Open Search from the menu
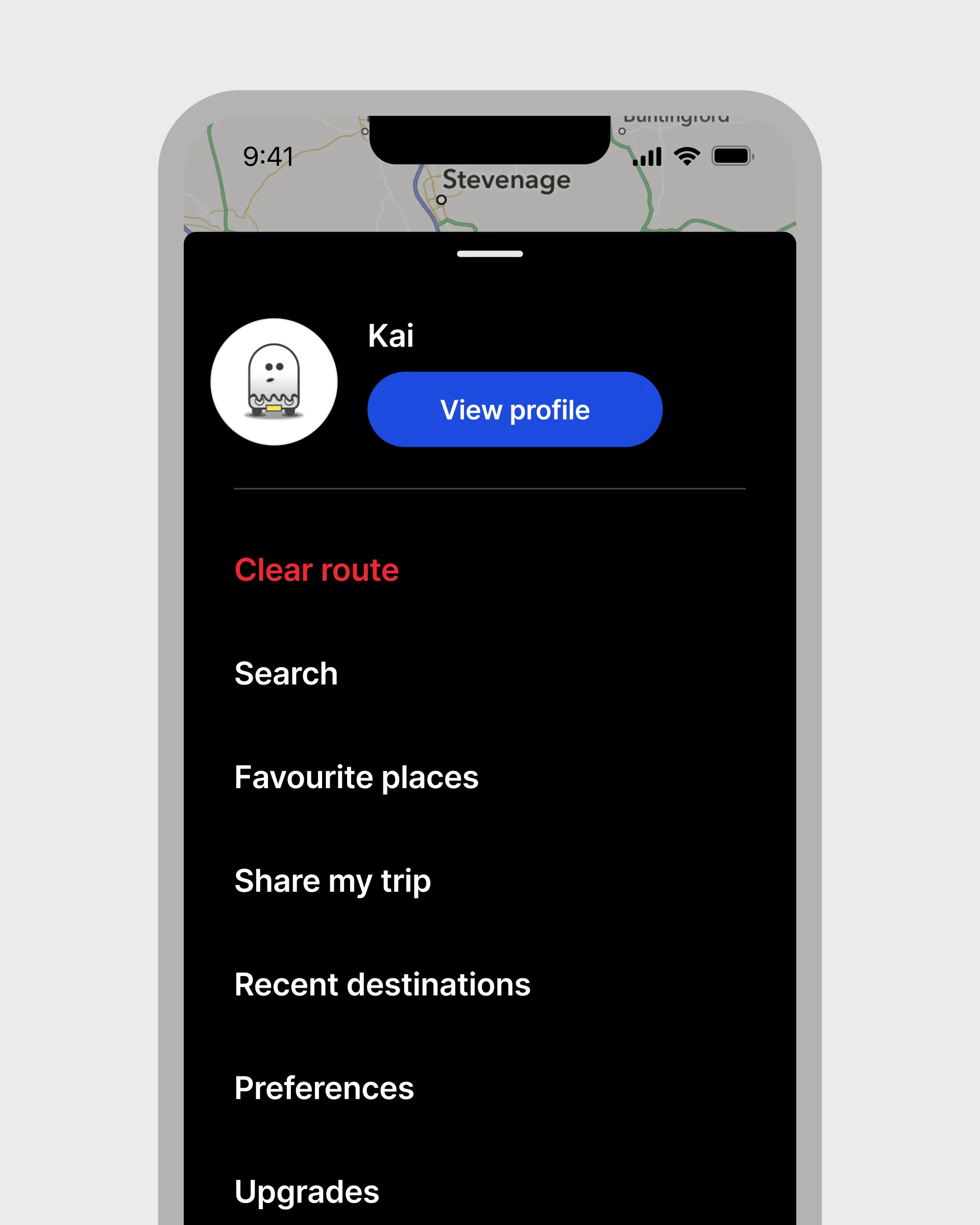Viewport: 980px width, 1225px height. tap(286, 674)
